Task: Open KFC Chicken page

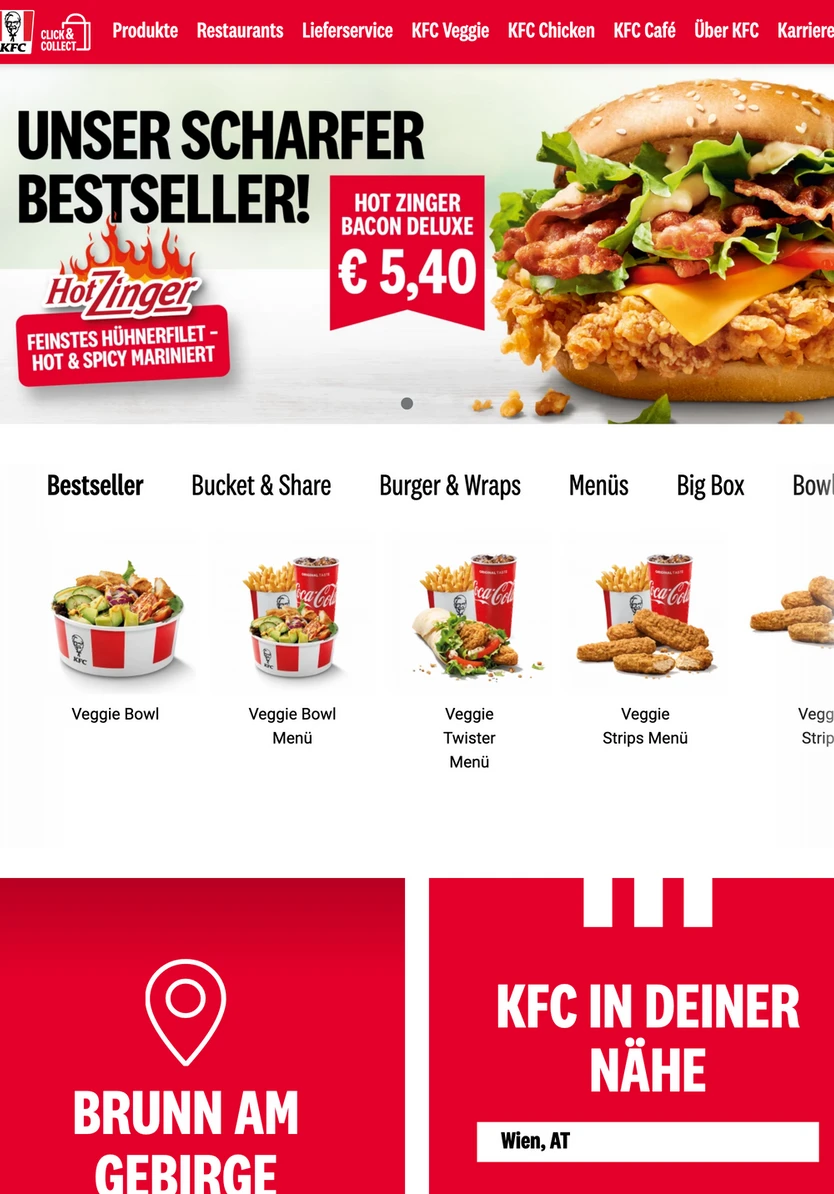Action: (x=551, y=31)
